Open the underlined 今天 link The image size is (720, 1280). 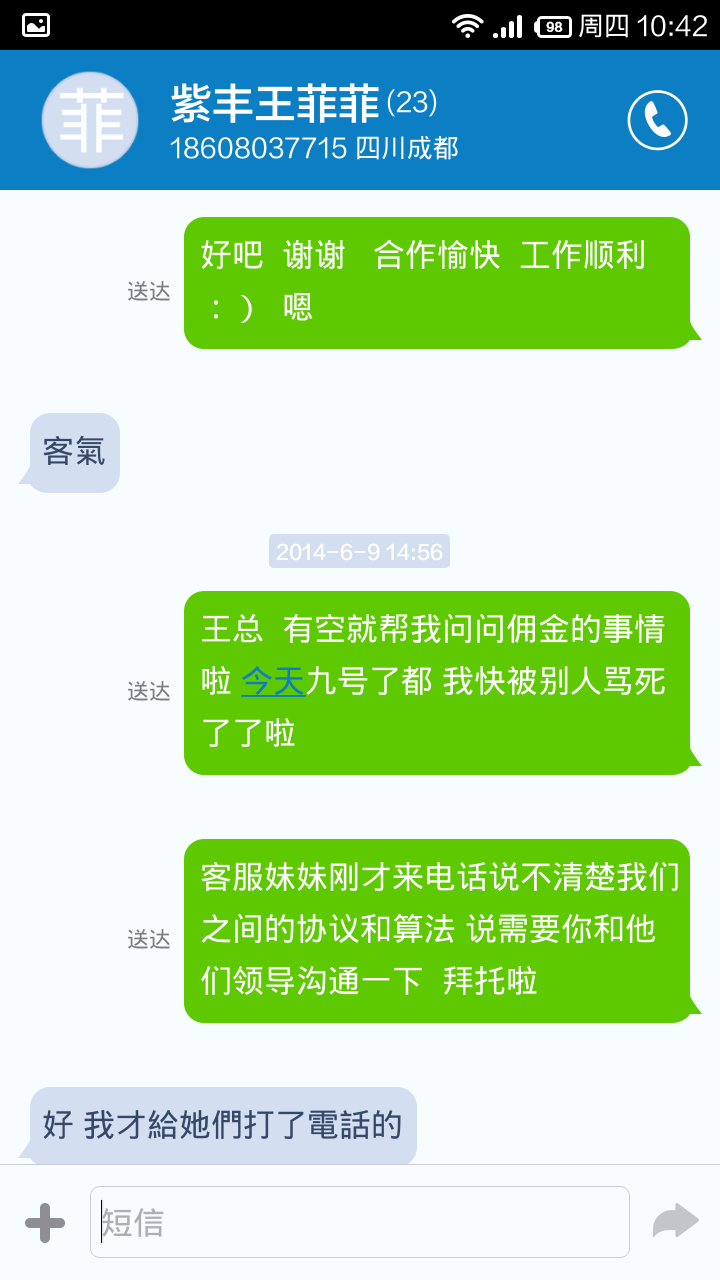[x=273, y=682]
